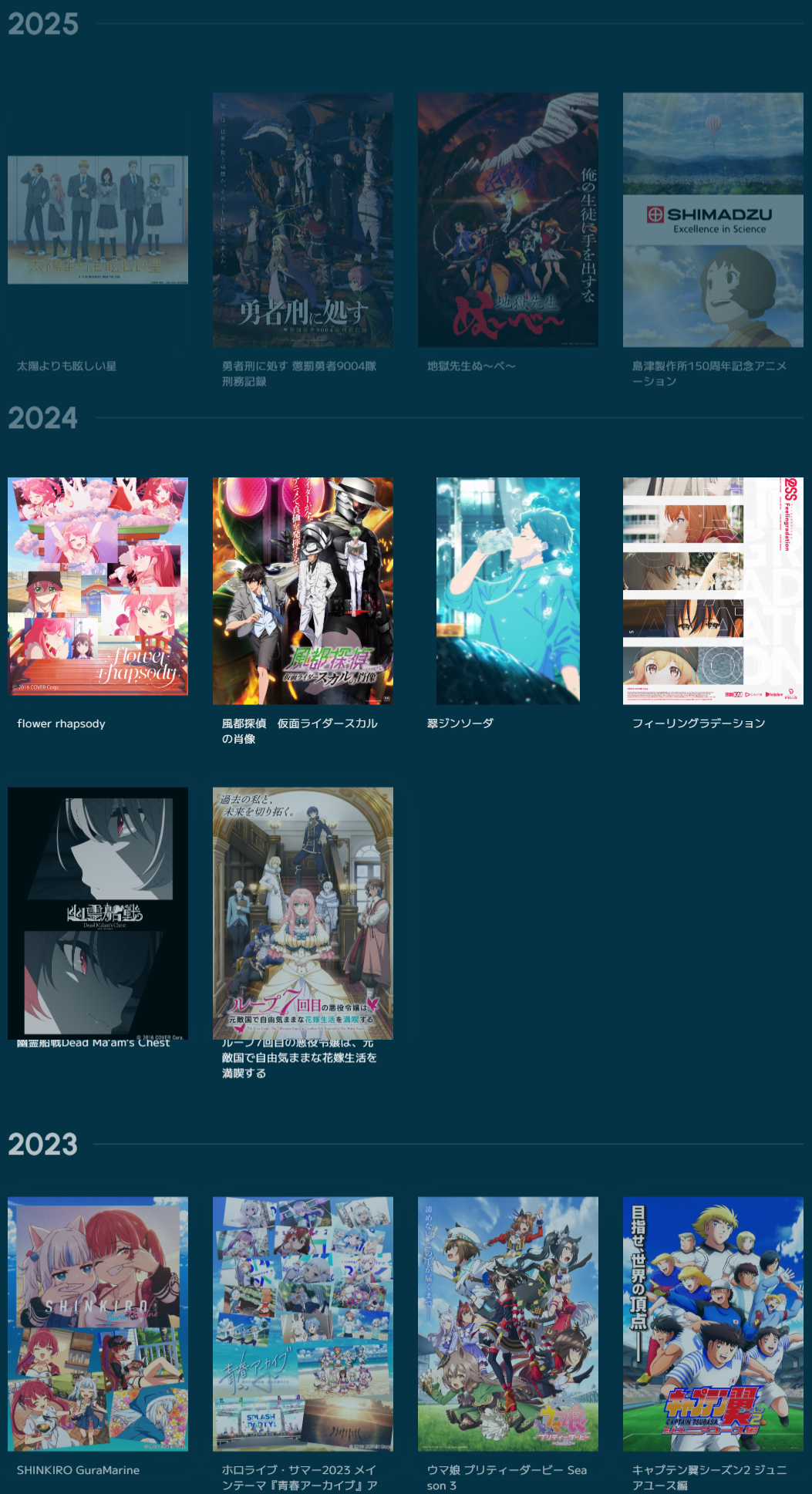Open the 翠ジンソーダ work

[507, 591]
